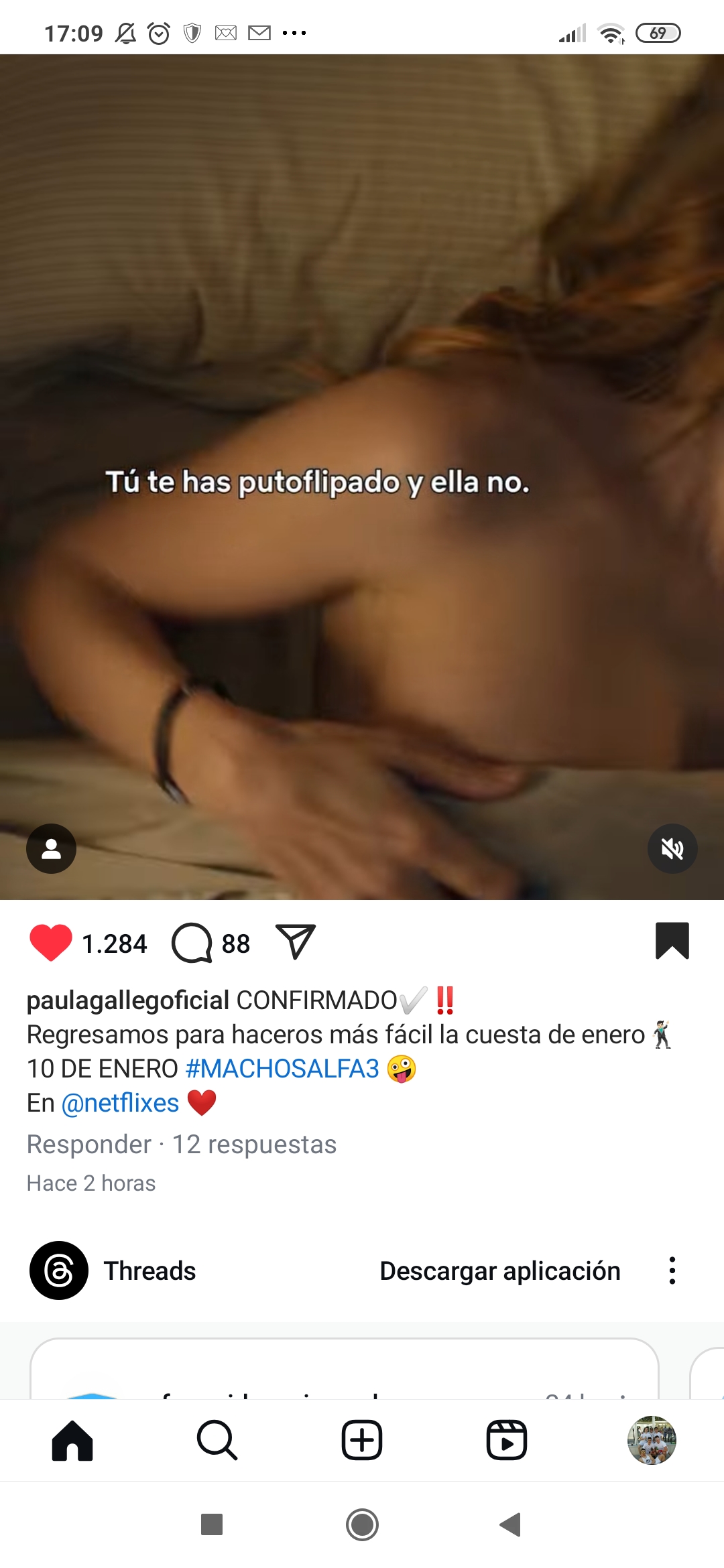The image size is (724, 1568).
Task: Open the Threads section's three-dot menu
Action: pos(672,1271)
